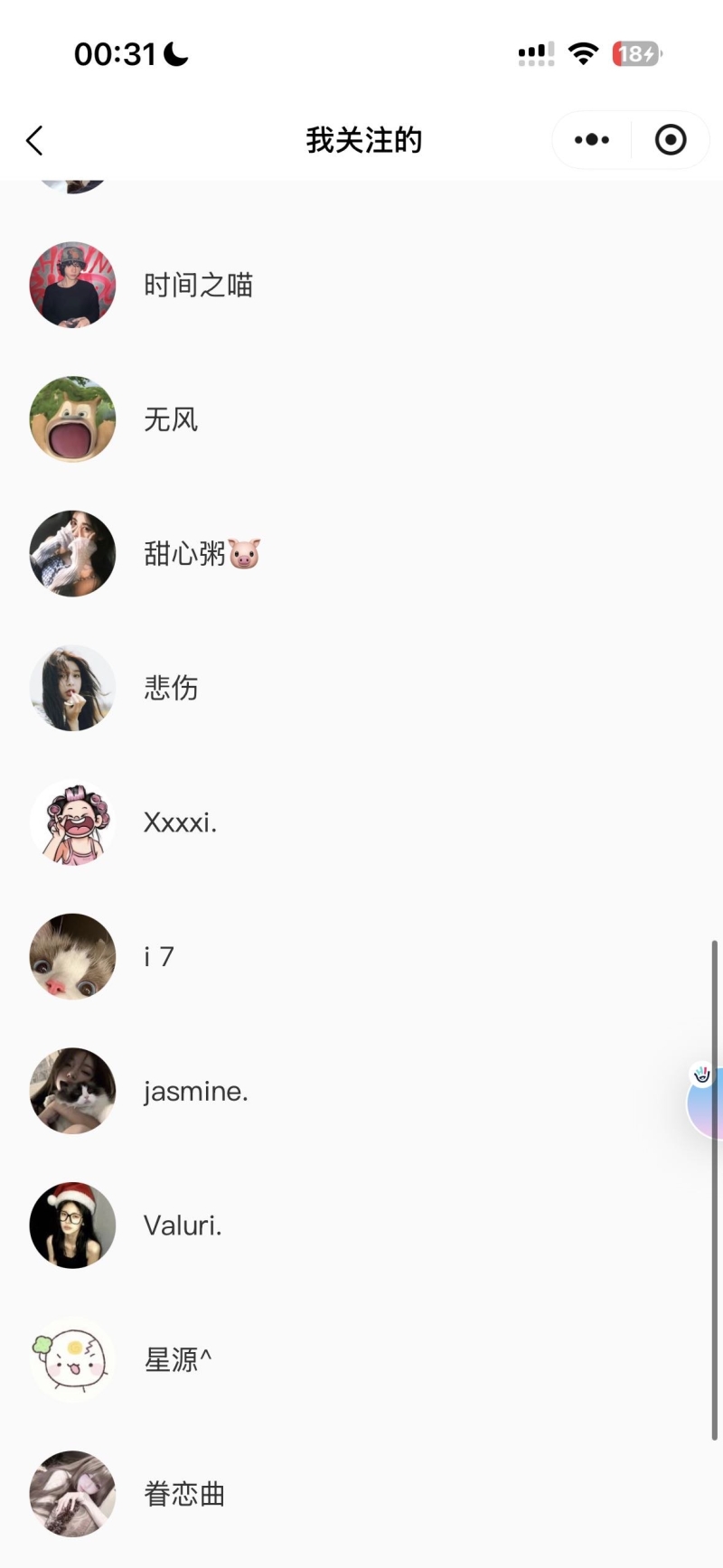Close the mini program with the circle button

tap(670, 140)
